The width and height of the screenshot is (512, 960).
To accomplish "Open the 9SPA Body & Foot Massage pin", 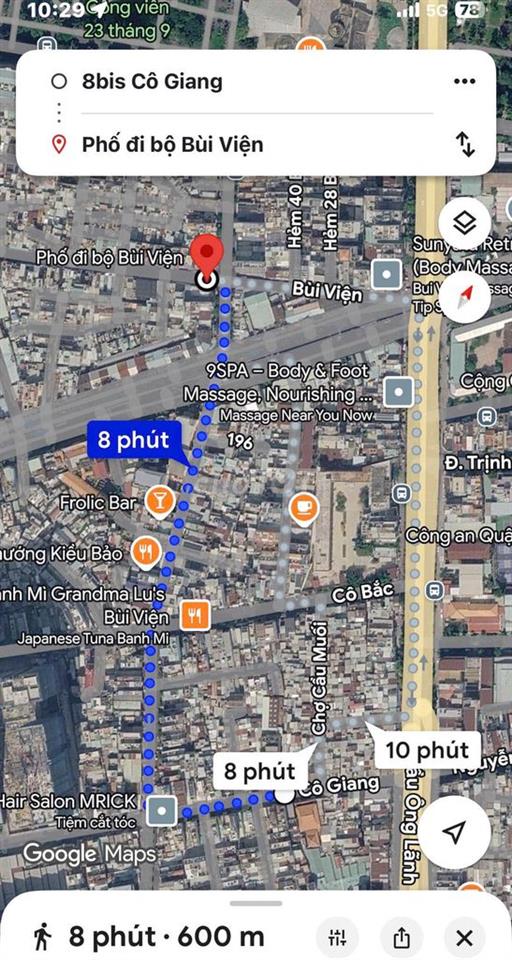I will (399, 391).
